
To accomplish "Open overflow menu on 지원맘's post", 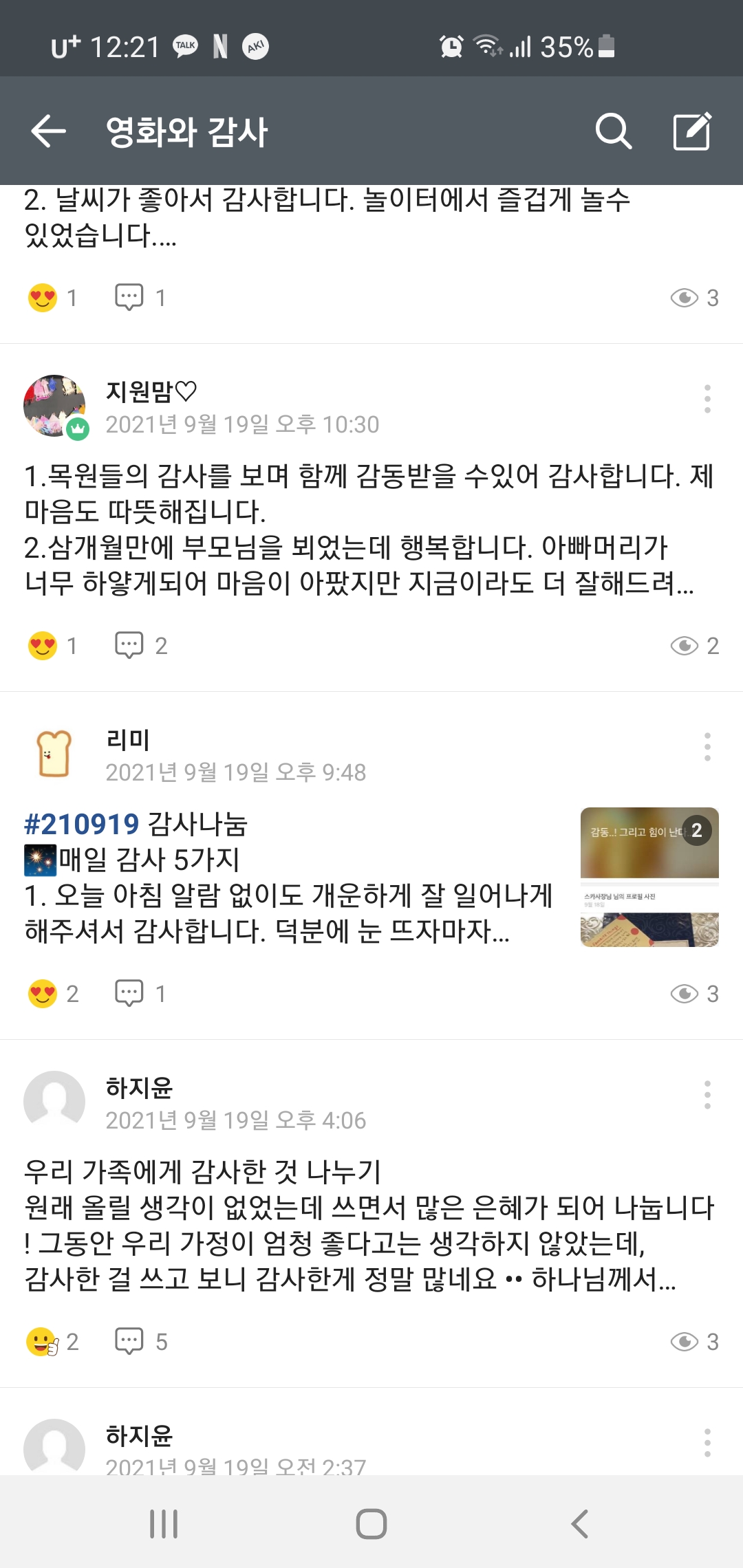I will 707,399.
